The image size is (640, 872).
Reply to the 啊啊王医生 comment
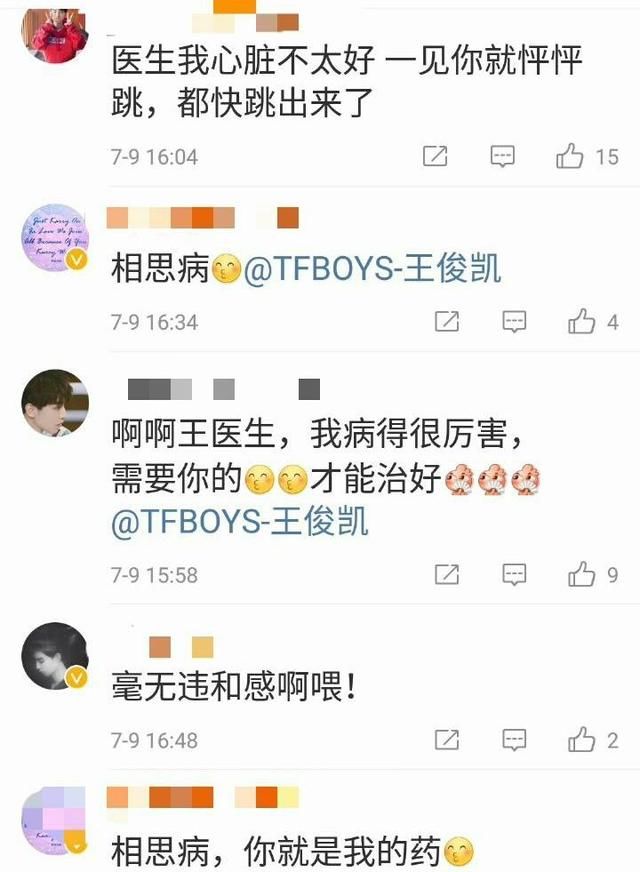pos(513,574)
